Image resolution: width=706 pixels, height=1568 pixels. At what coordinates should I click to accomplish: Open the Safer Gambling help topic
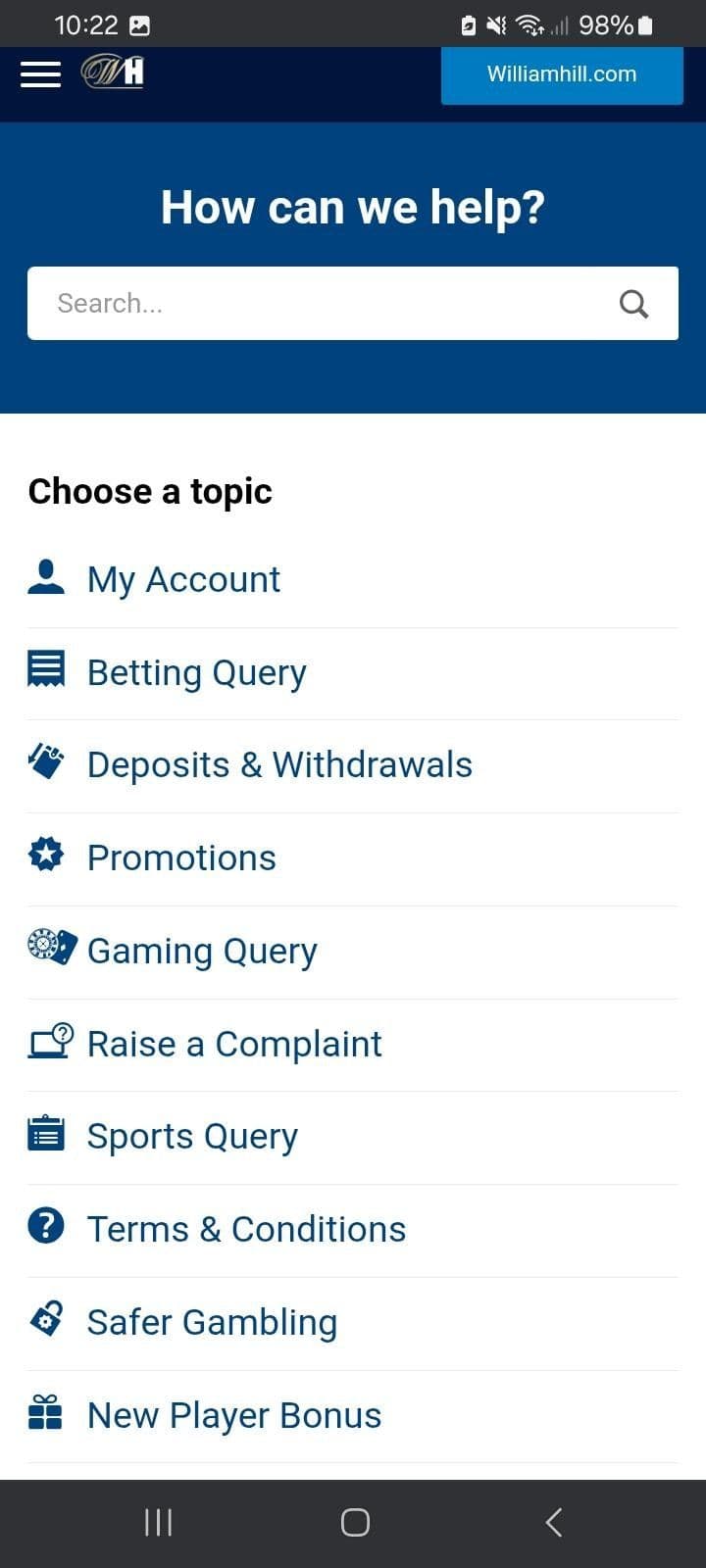click(x=212, y=1321)
